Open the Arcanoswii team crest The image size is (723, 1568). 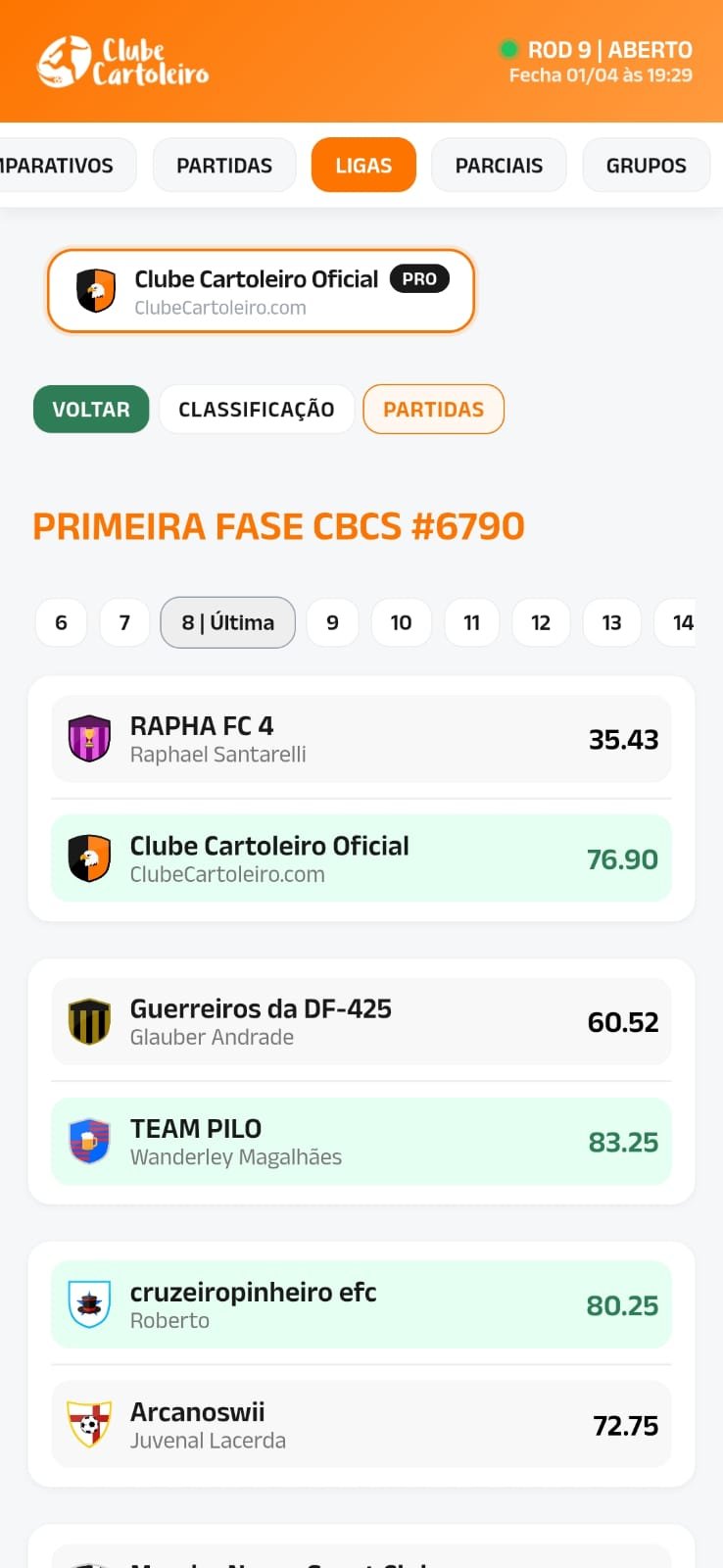pos(89,1424)
